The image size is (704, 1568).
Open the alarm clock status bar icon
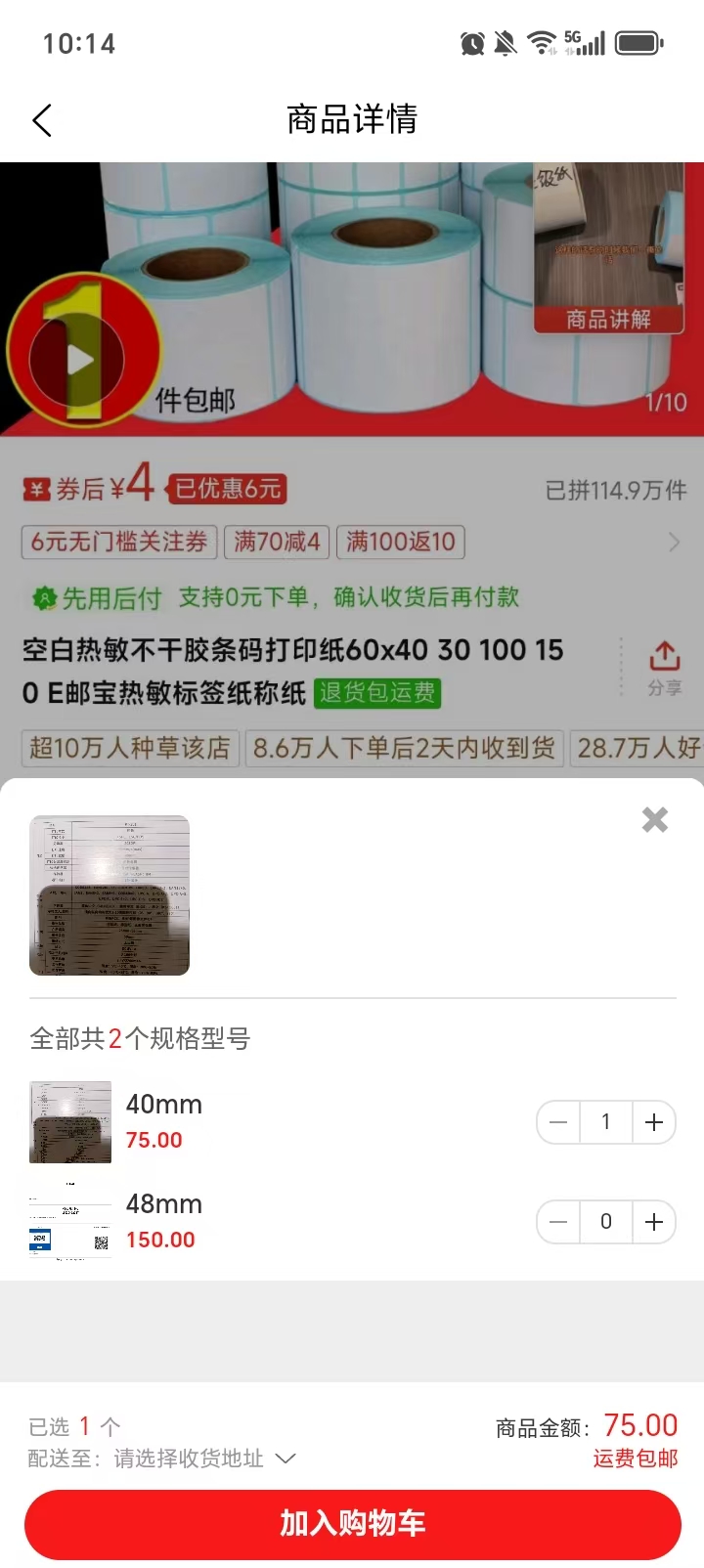tap(472, 43)
